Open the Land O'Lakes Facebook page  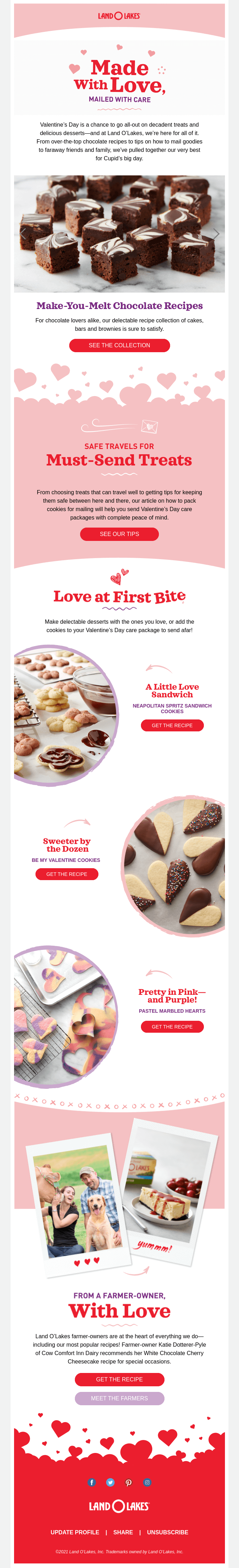92,1482
